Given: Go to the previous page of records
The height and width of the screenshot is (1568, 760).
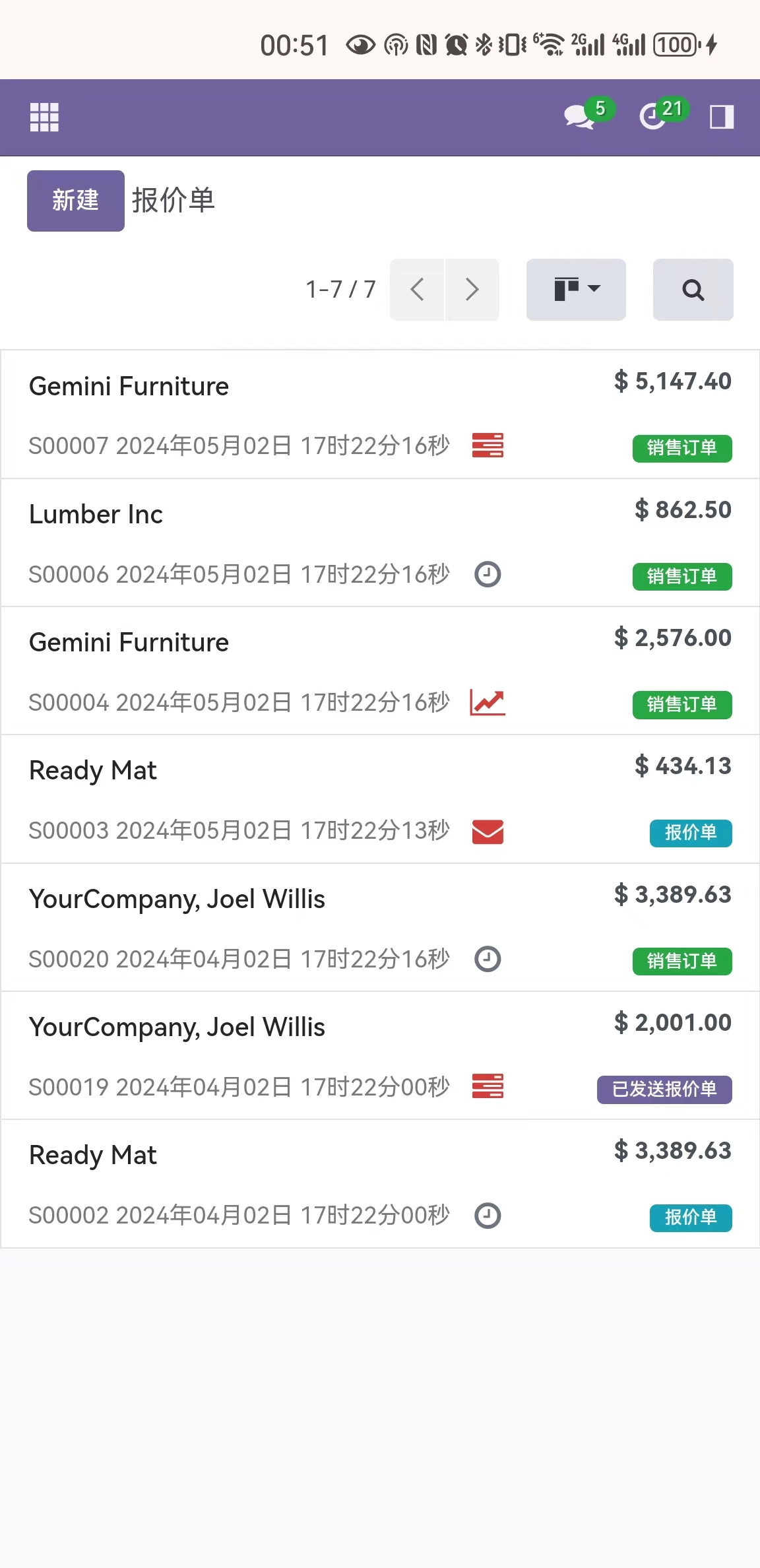Looking at the screenshot, I should pyautogui.click(x=417, y=289).
